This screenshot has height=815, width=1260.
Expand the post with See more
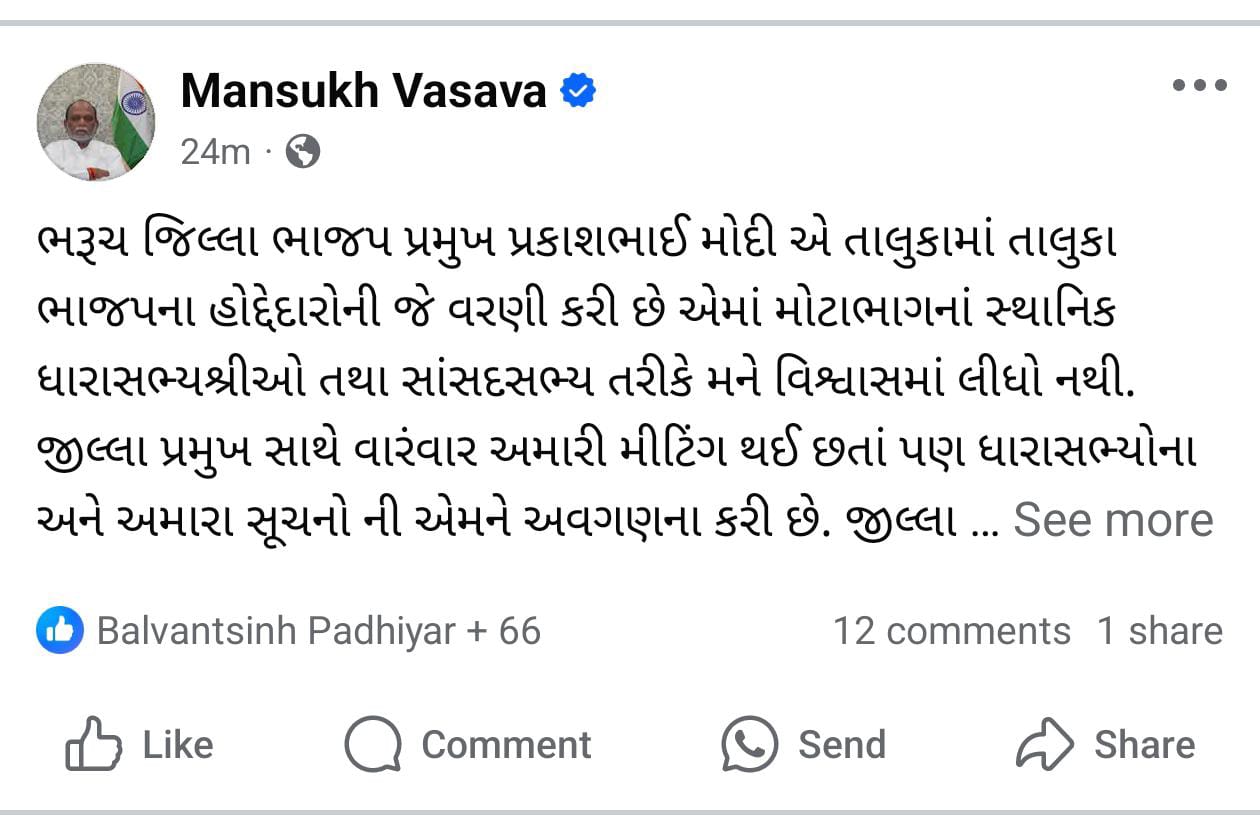1113,520
